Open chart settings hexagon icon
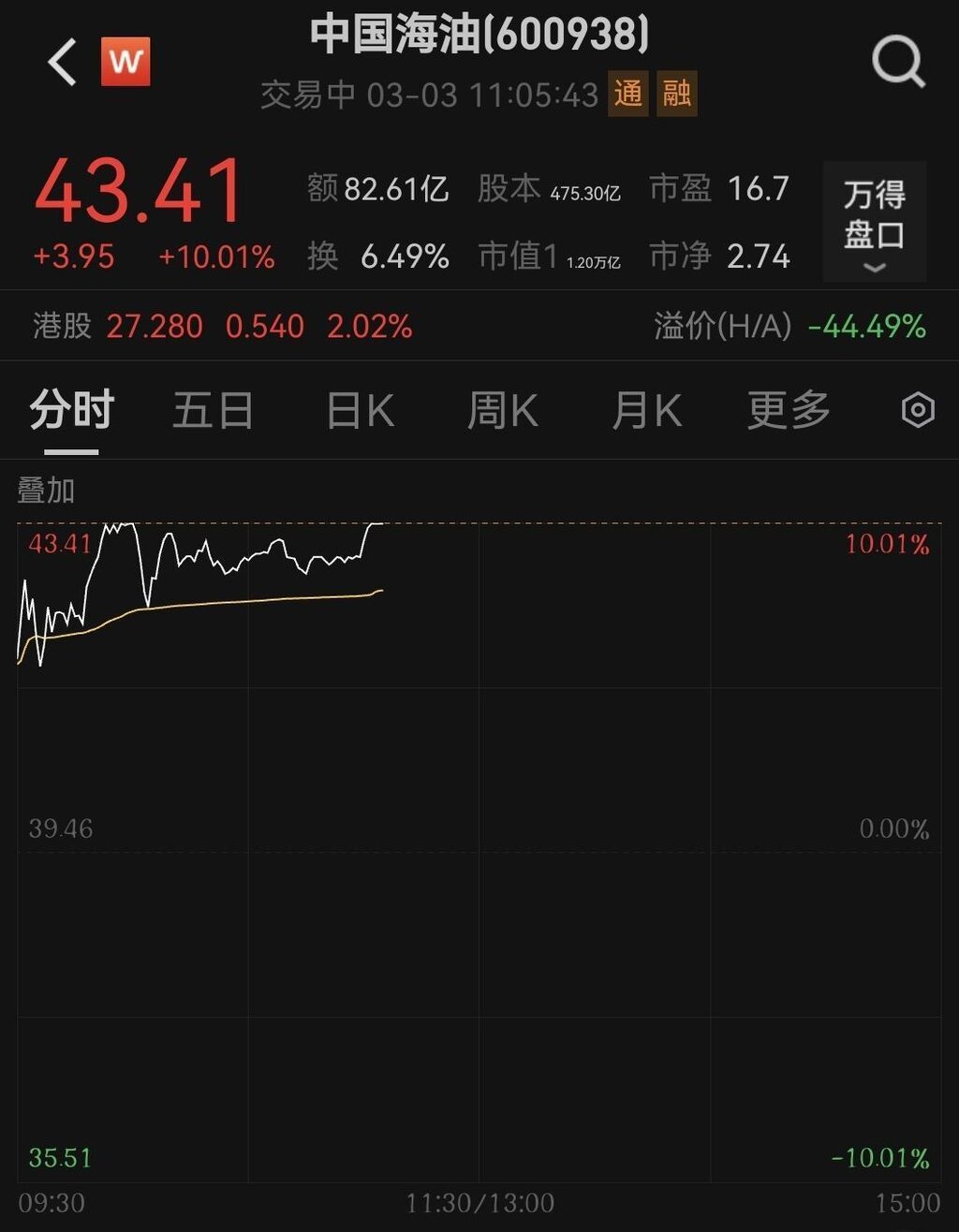Screen dimensions: 959x1232 (917, 411)
